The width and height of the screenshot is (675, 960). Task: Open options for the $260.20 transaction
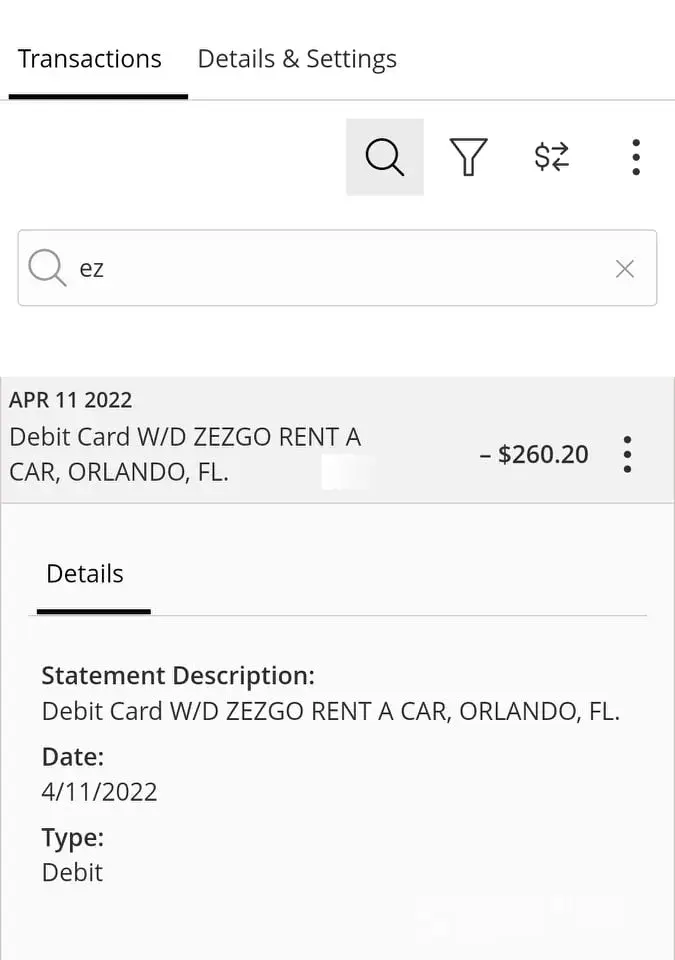click(x=627, y=454)
